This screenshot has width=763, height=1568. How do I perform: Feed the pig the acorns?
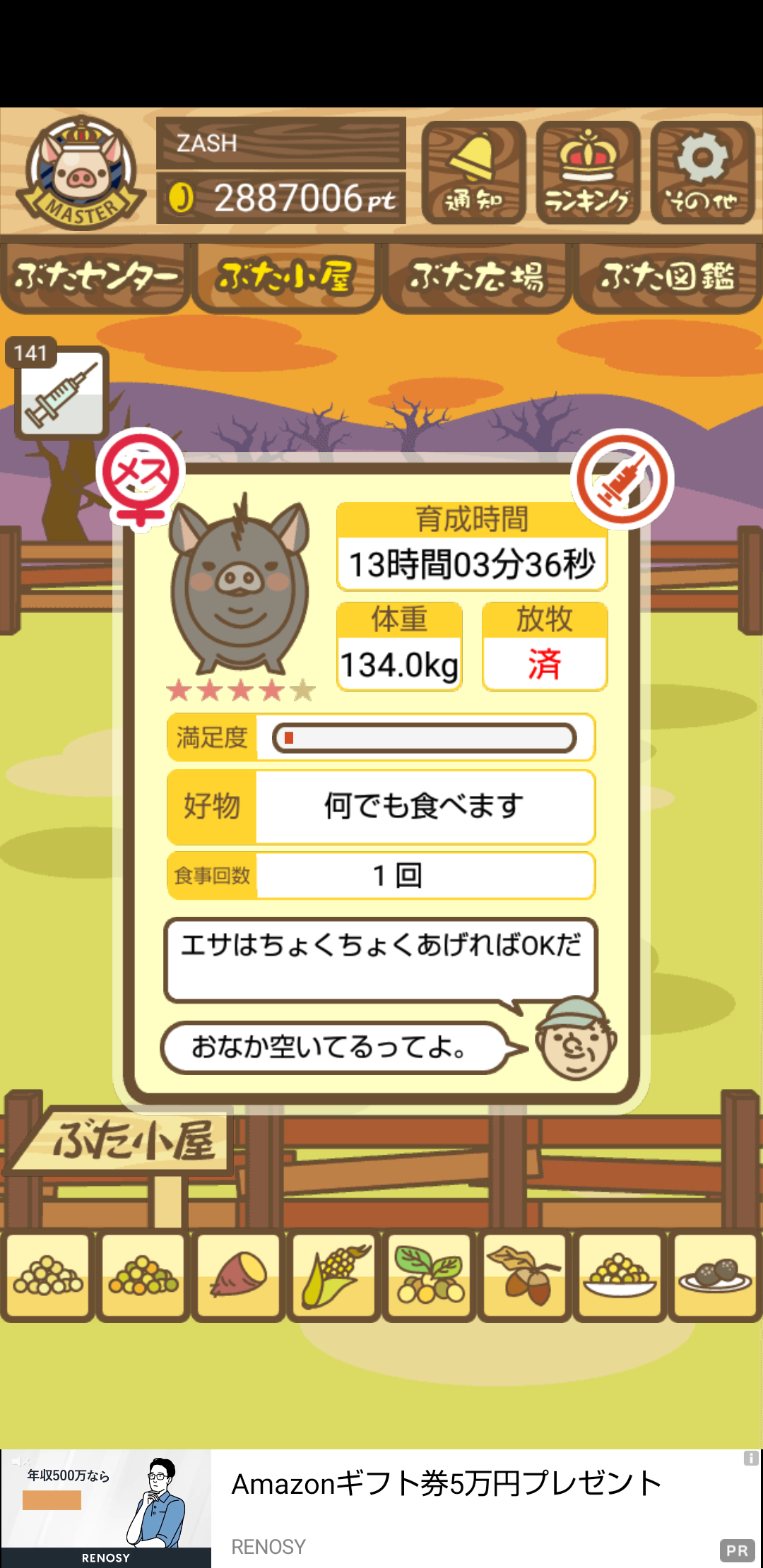pos(524,1277)
